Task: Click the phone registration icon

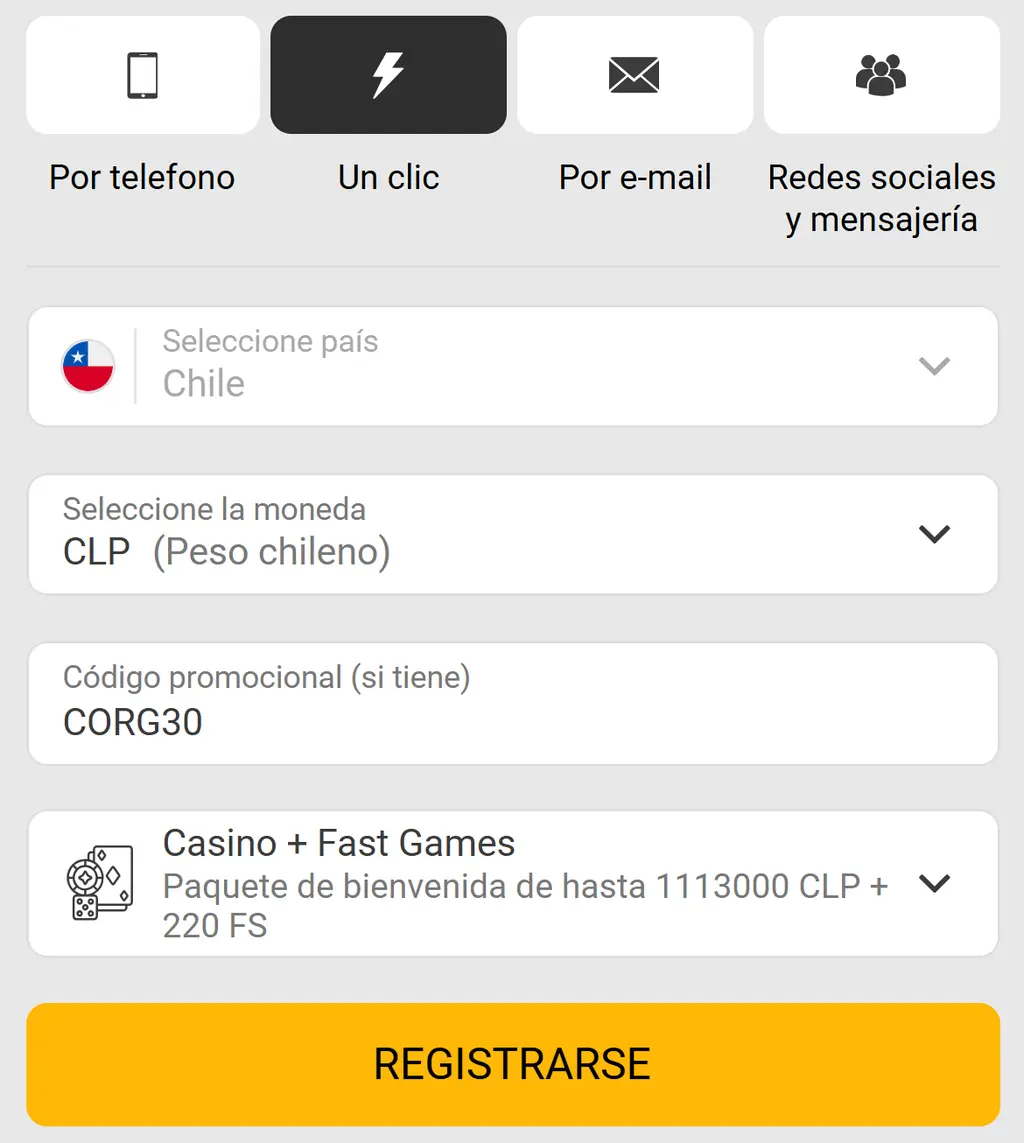Action: pyautogui.click(x=142, y=74)
